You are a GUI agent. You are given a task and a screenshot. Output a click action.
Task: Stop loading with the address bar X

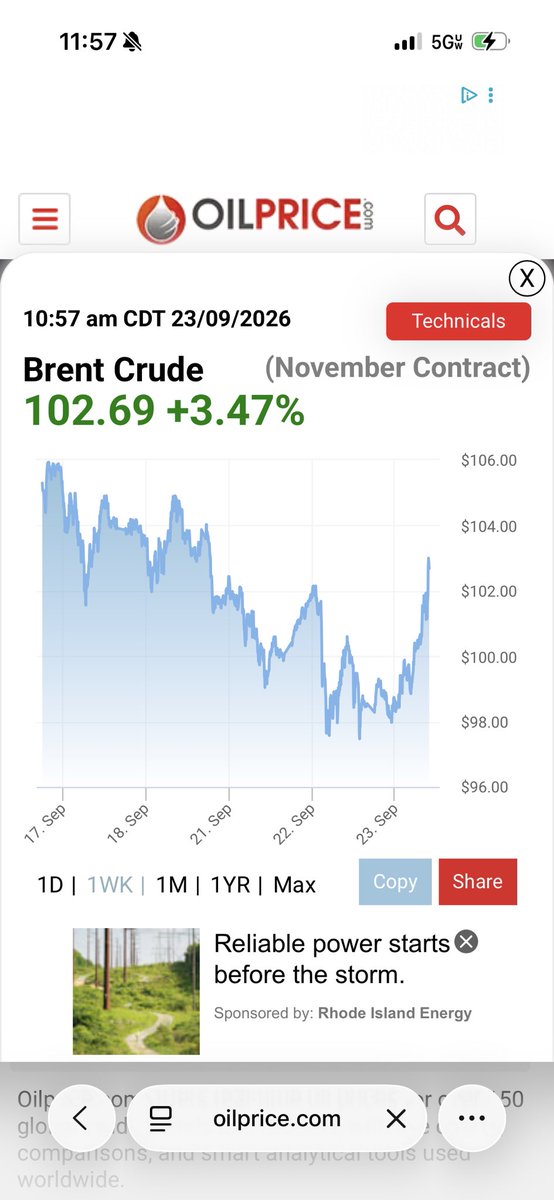pos(396,1118)
